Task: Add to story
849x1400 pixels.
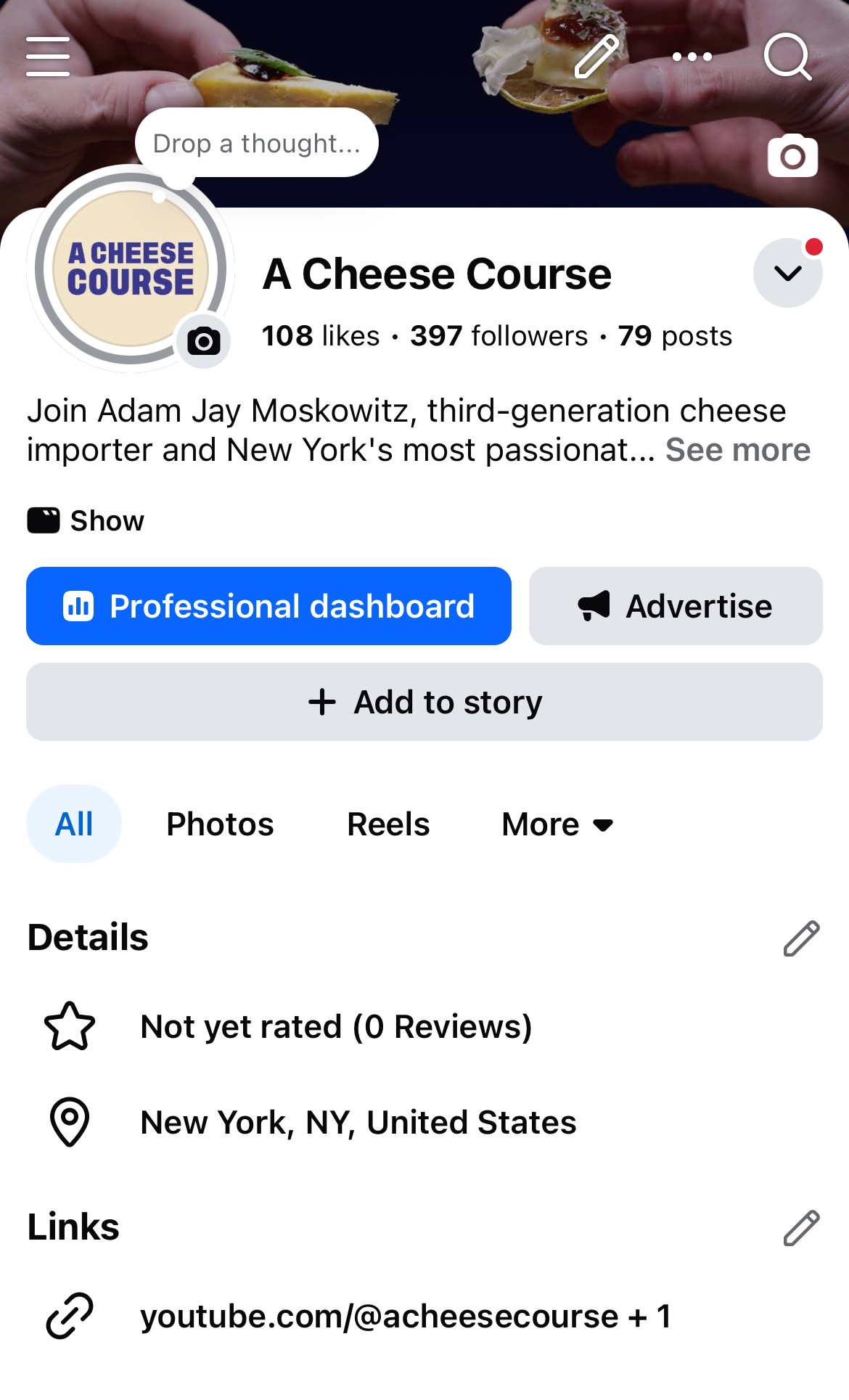Action: tap(424, 702)
